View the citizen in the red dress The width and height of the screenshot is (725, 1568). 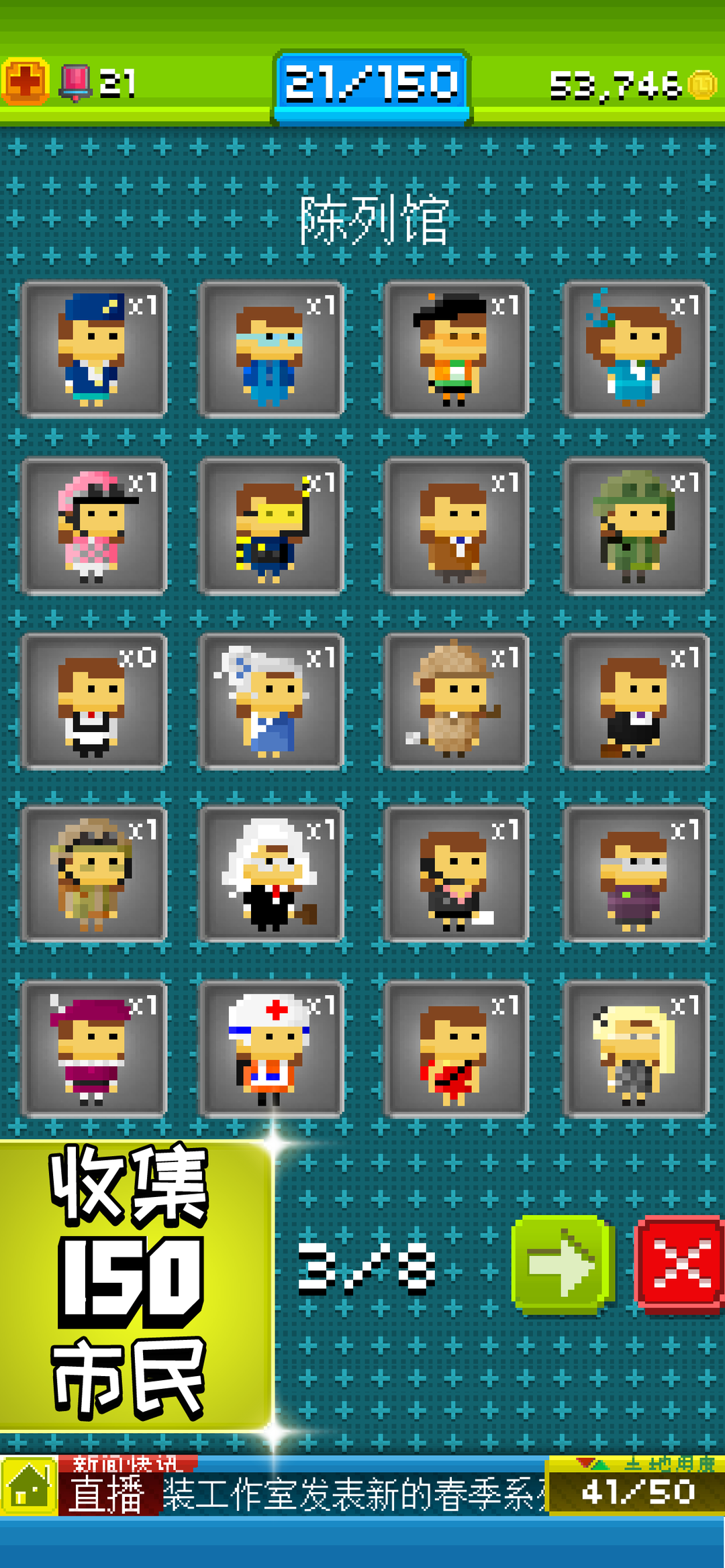(456, 1049)
